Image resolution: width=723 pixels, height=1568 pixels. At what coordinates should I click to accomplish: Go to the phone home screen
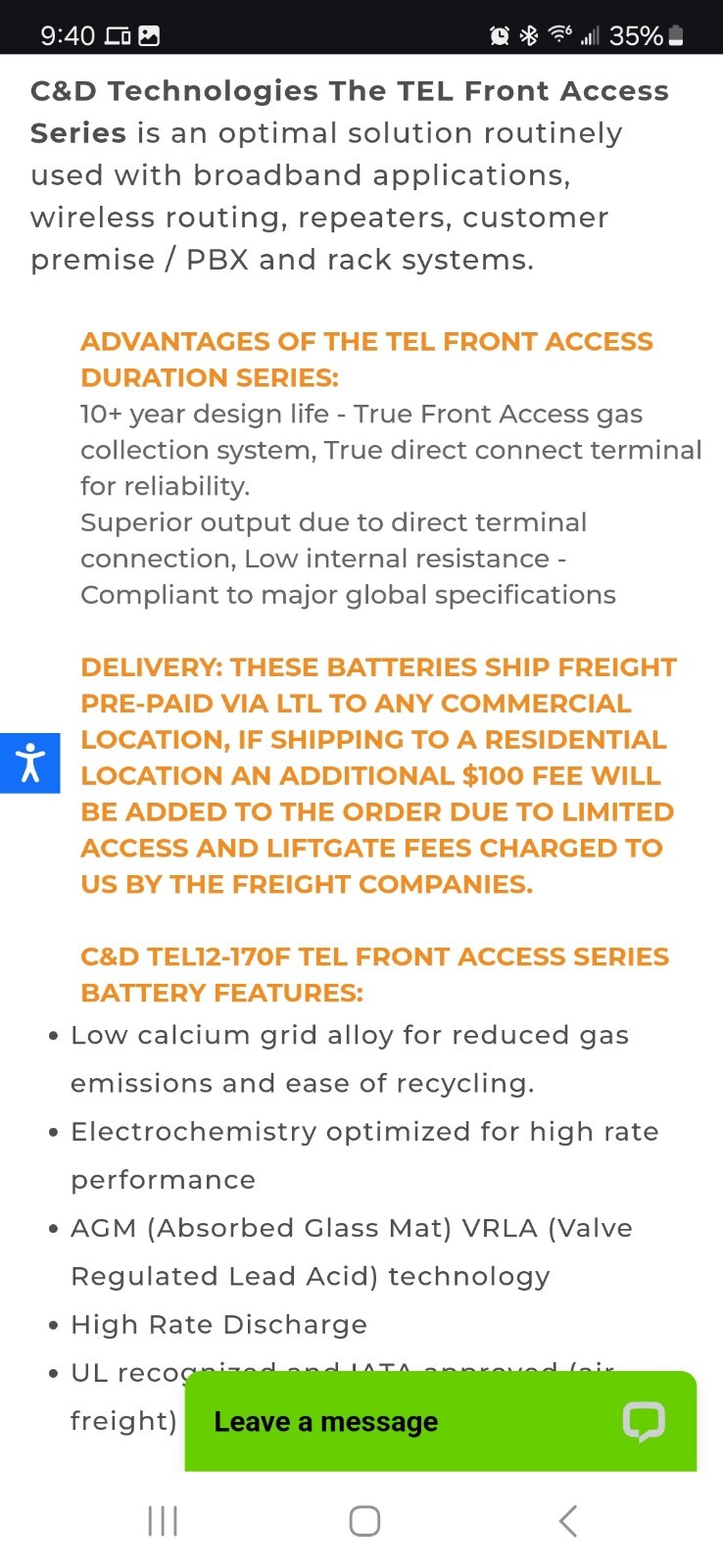pos(364,1521)
